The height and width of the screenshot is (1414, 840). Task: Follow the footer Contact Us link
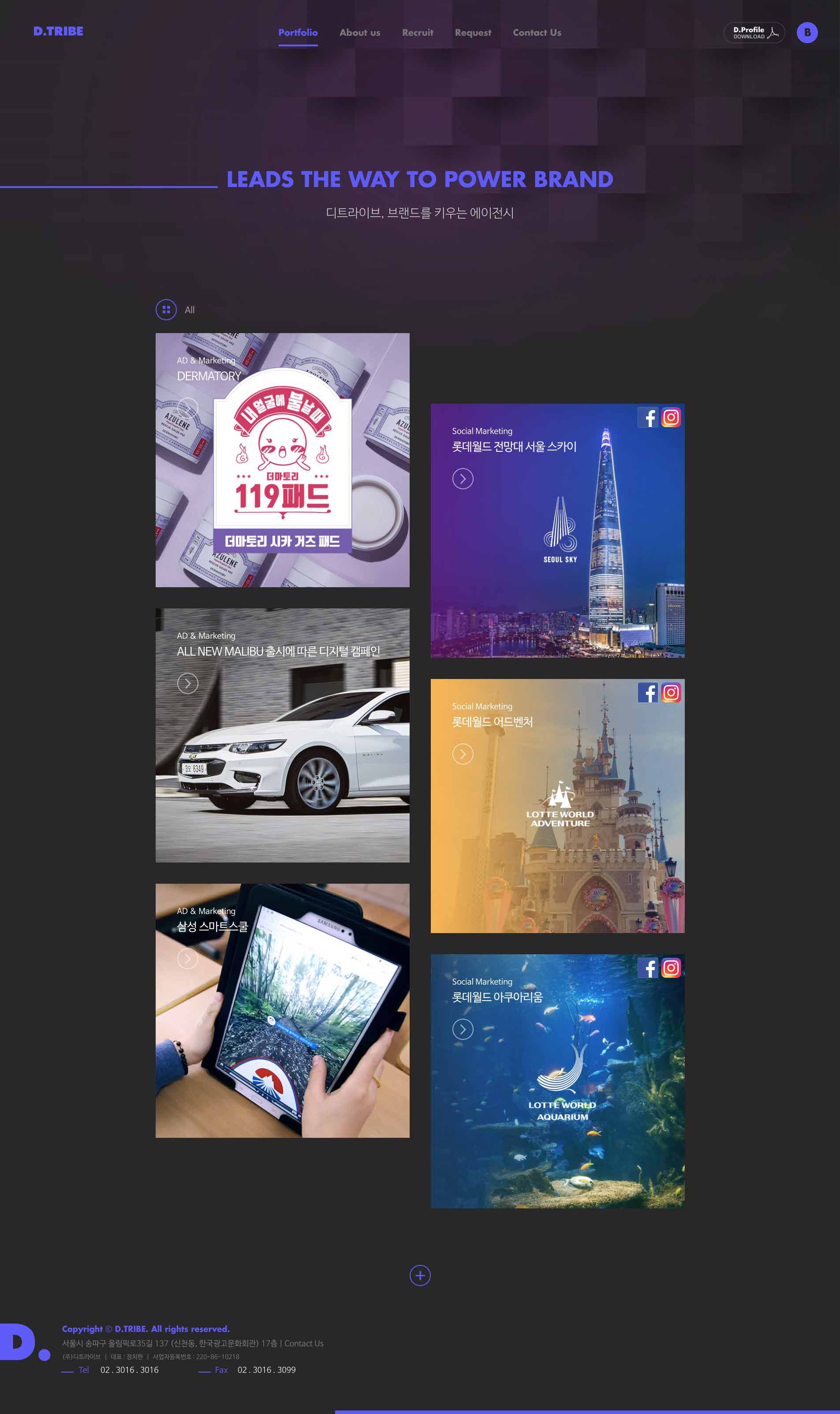[x=303, y=1343]
